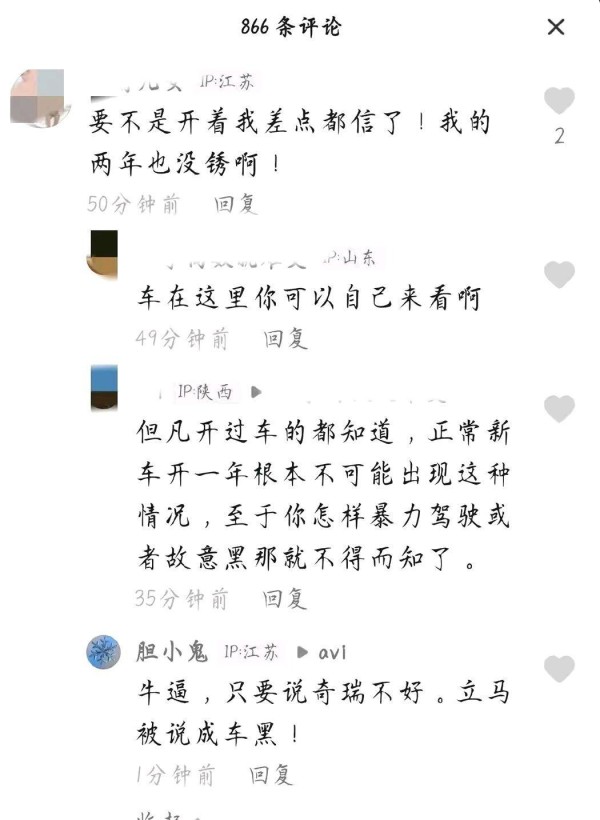
Task: Like 胆小鬼's comment about 奇瑞
Action: [559, 668]
